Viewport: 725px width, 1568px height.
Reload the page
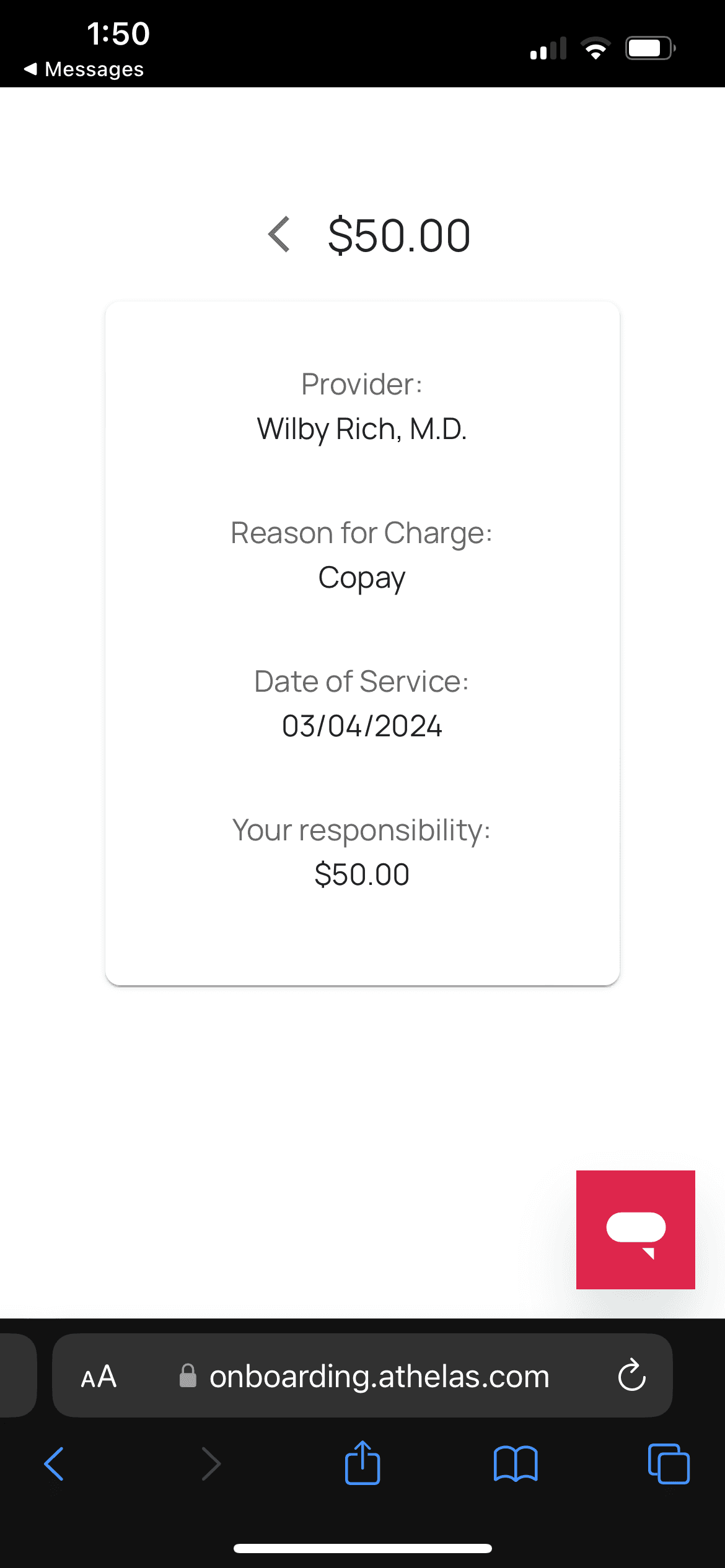click(631, 1375)
